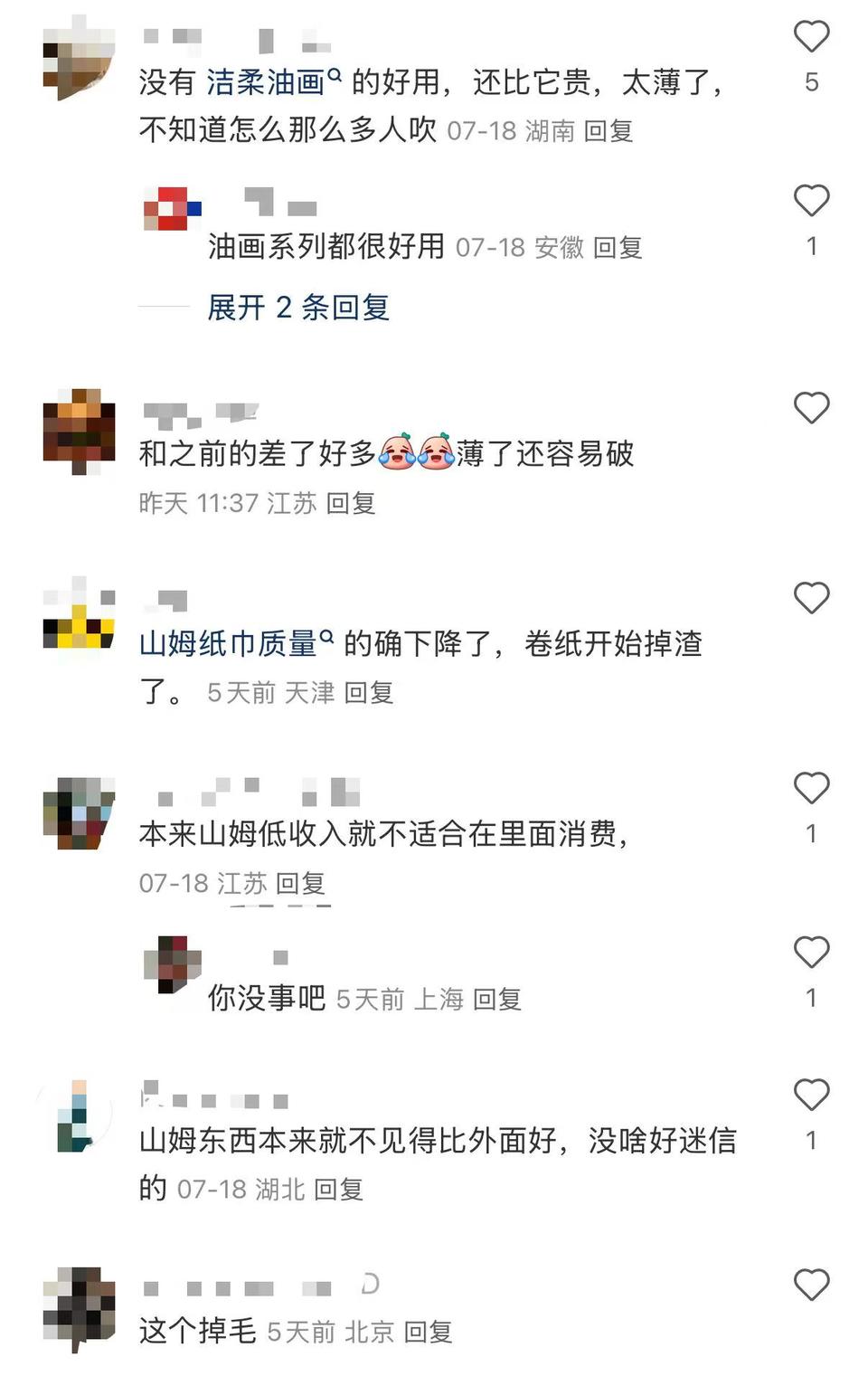Like the comment about 洁柔油画 being better

click(x=811, y=37)
